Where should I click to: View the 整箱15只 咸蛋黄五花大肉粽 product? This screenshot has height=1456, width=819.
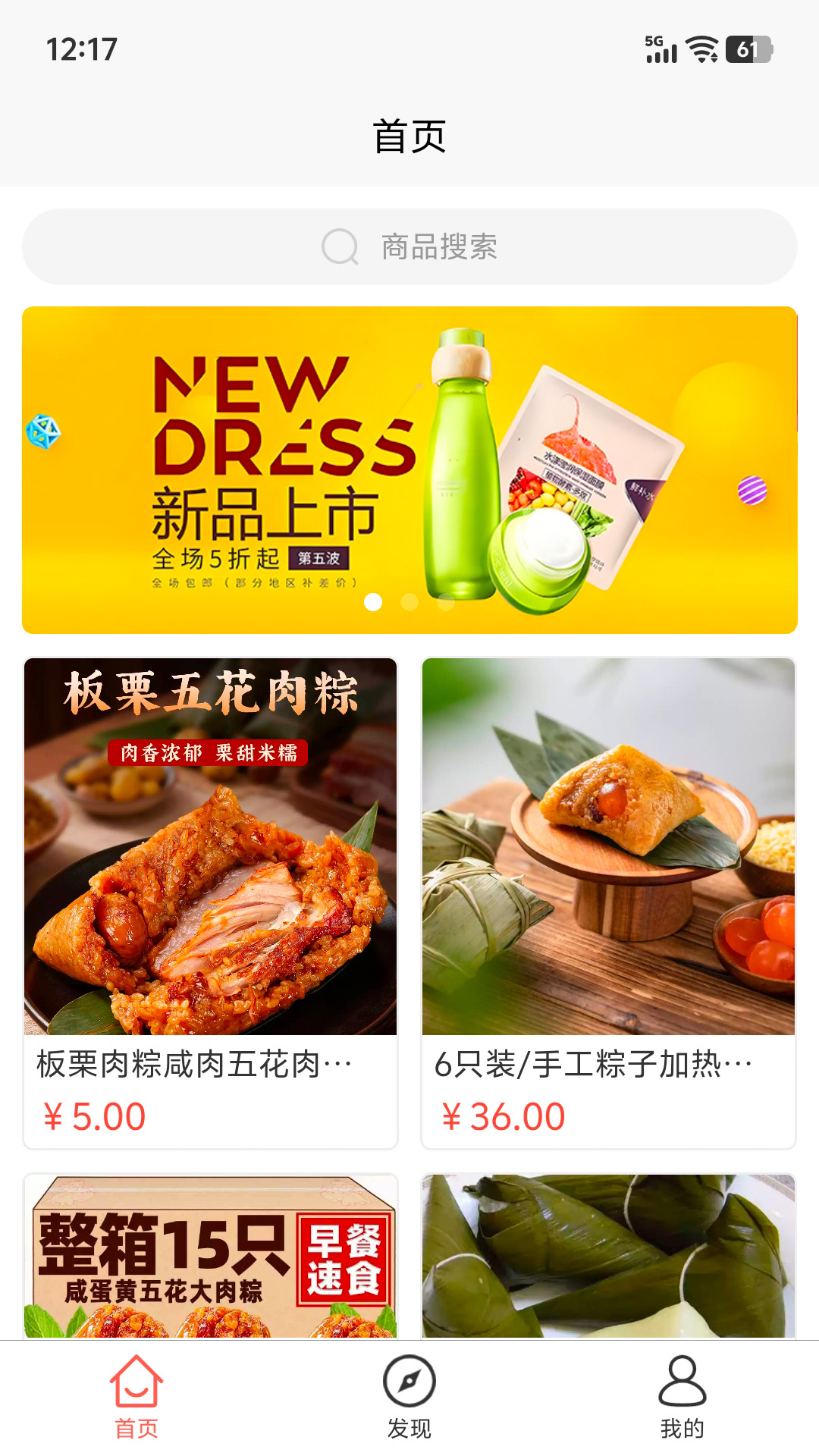(211, 1256)
